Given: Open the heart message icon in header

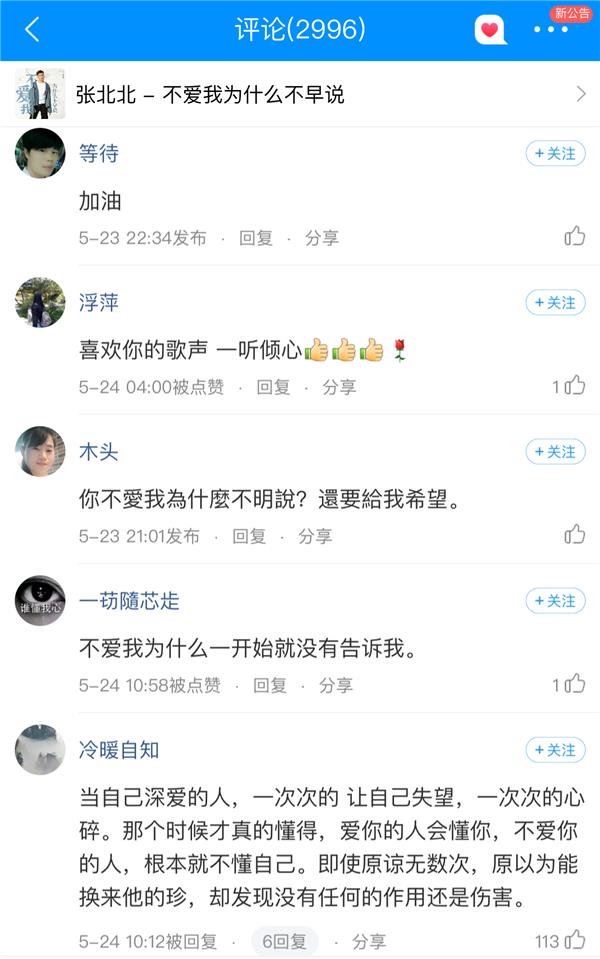Looking at the screenshot, I should [490, 30].
